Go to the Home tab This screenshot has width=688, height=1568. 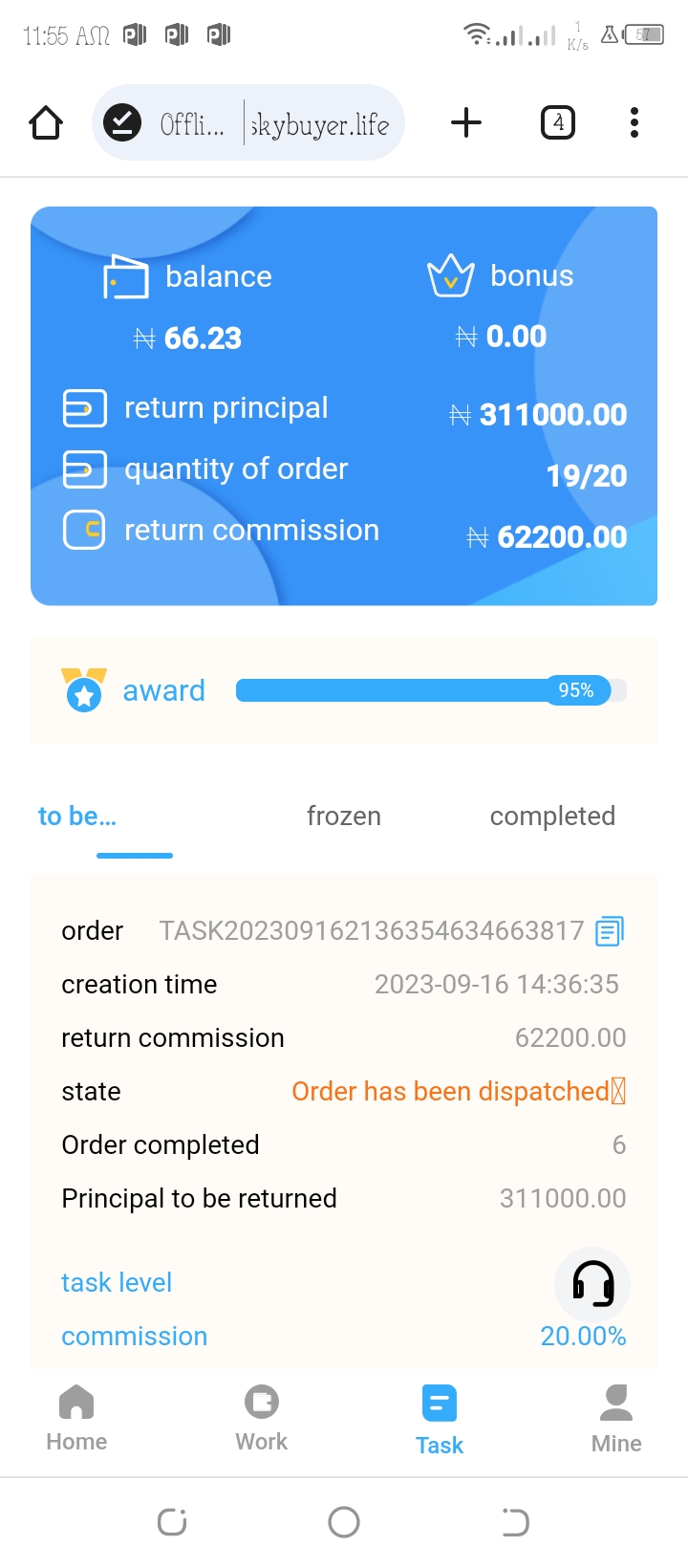pyautogui.click(x=76, y=1419)
